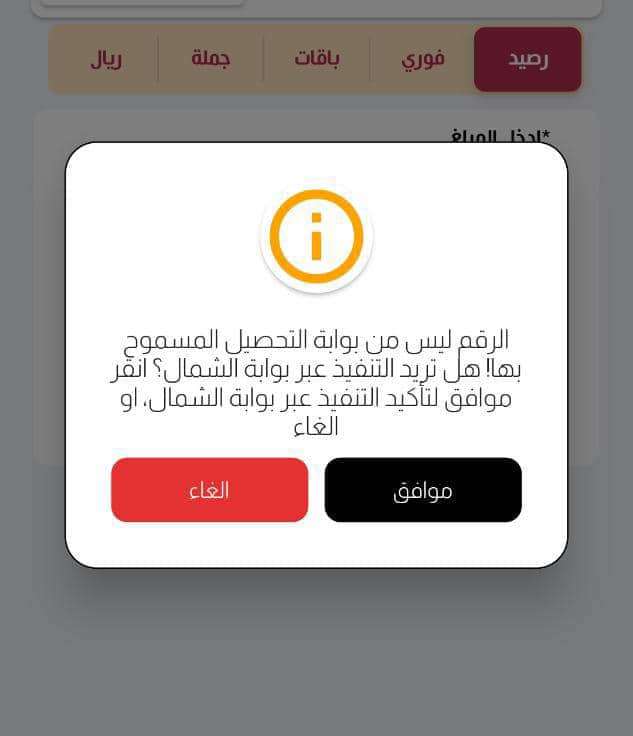Go to the ريال tab
This screenshot has height=736, width=633.
(105, 59)
